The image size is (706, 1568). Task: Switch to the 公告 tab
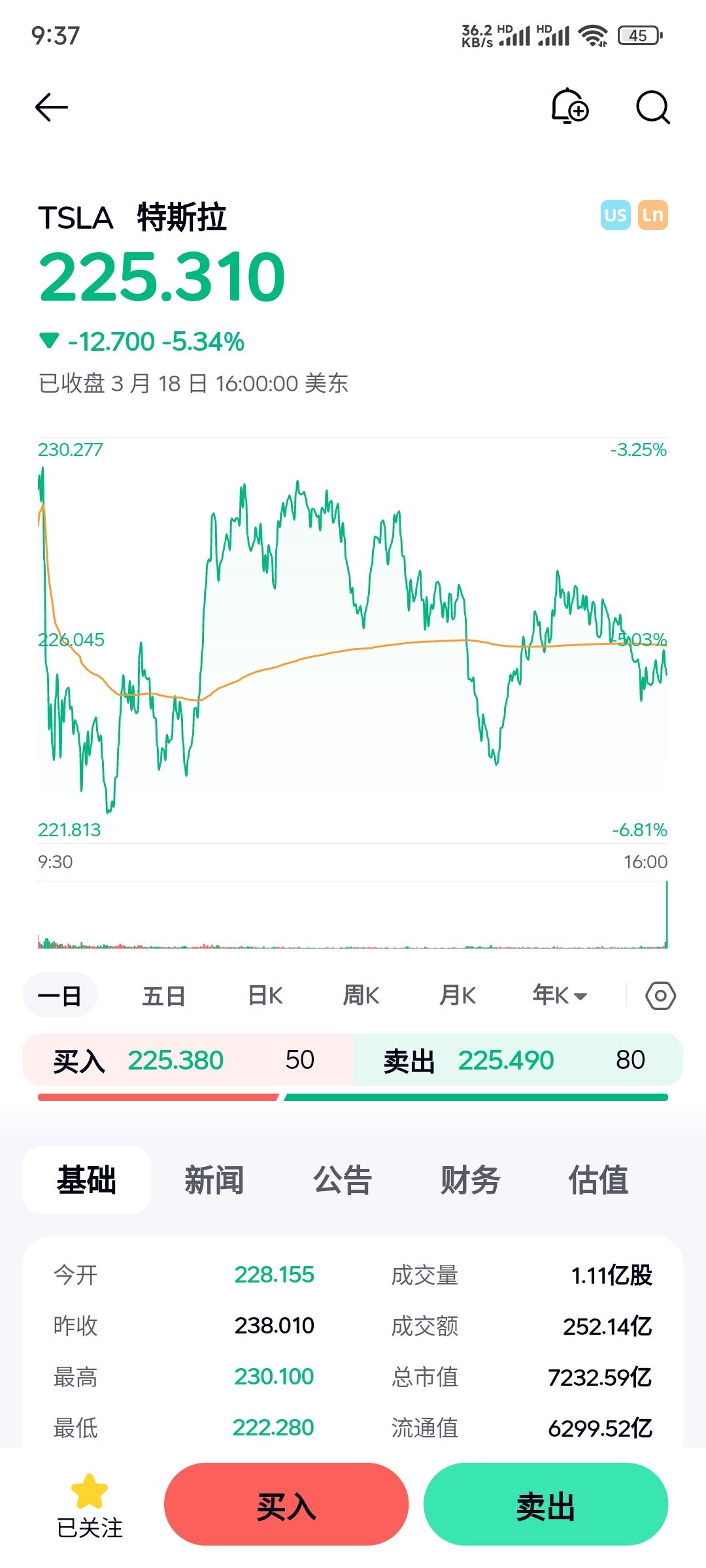click(x=343, y=1180)
